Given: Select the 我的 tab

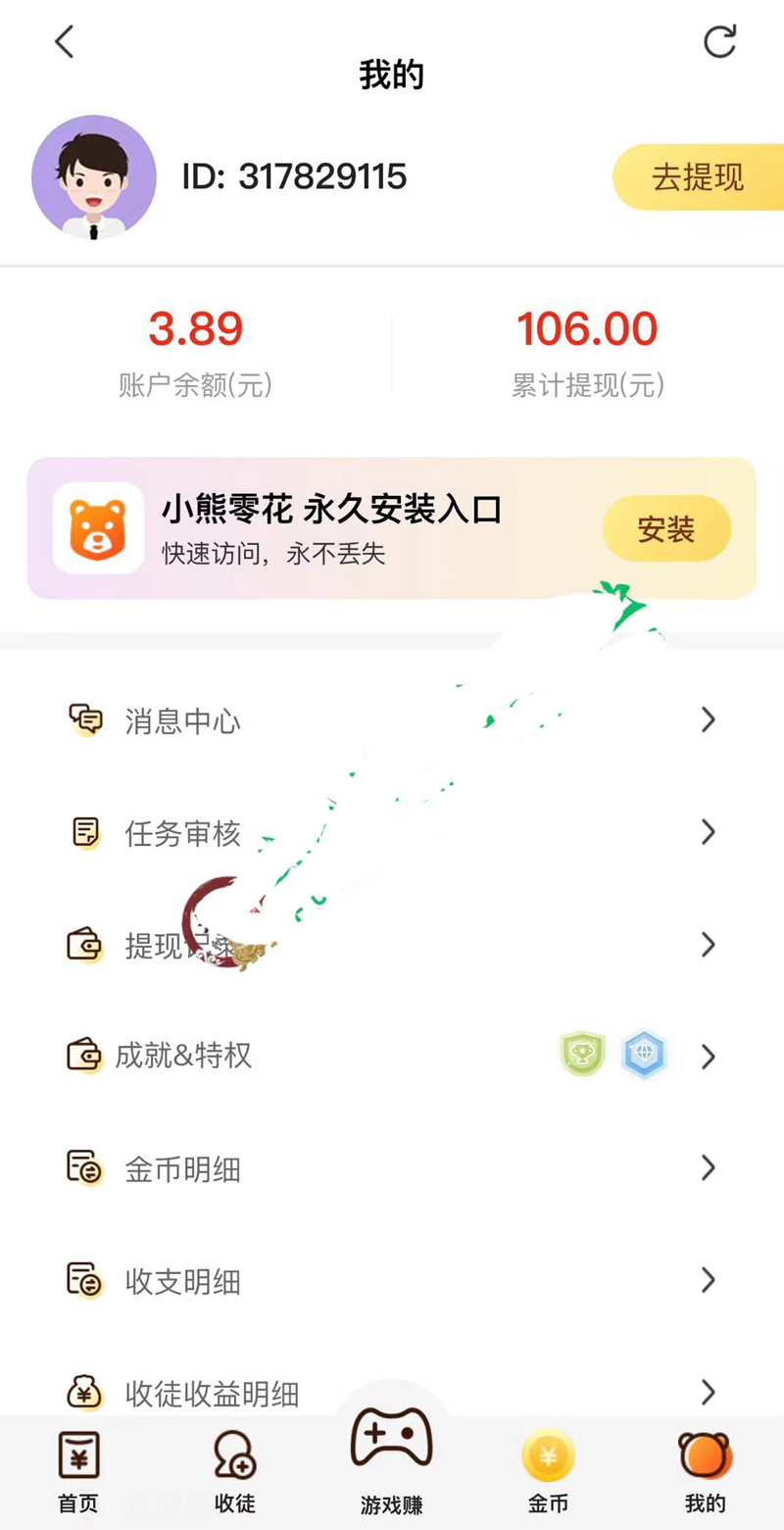Looking at the screenshot, I should (705, 1472).
